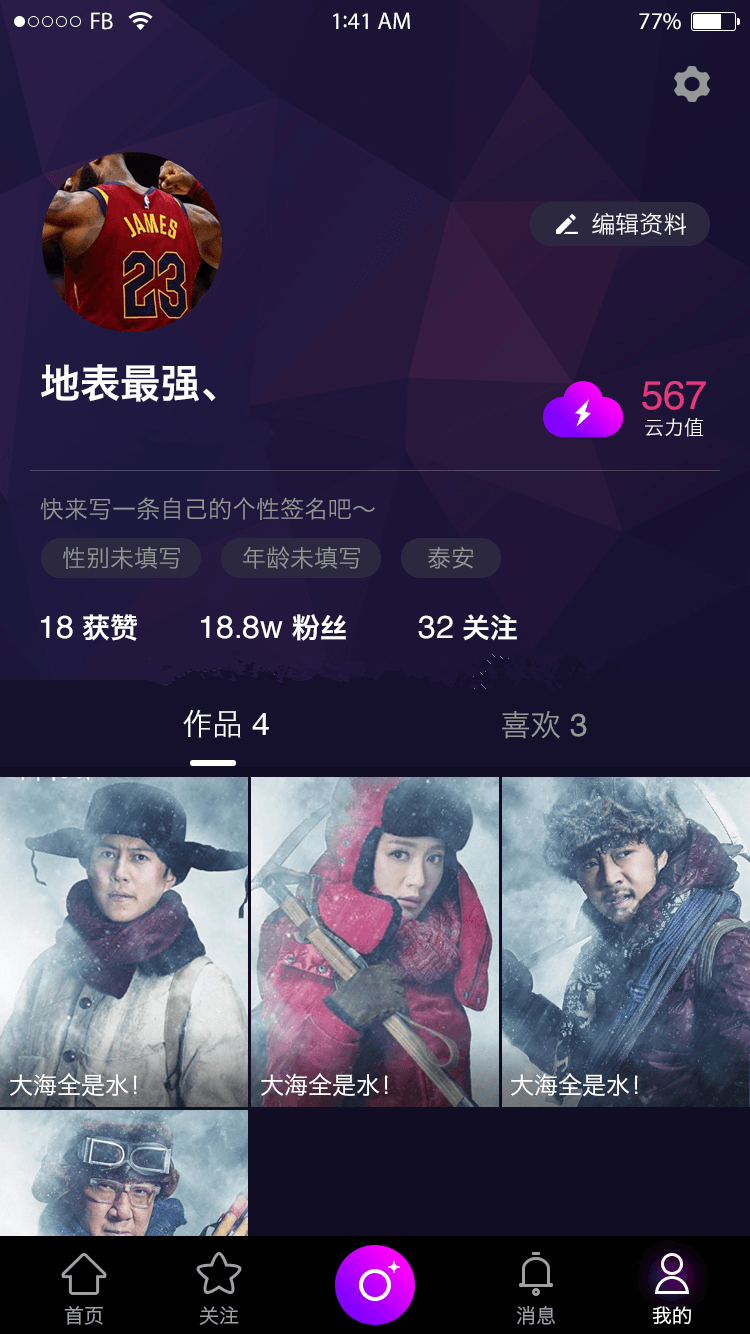
Task: Open the video of the man with goggles
Action: [124, 1172]
